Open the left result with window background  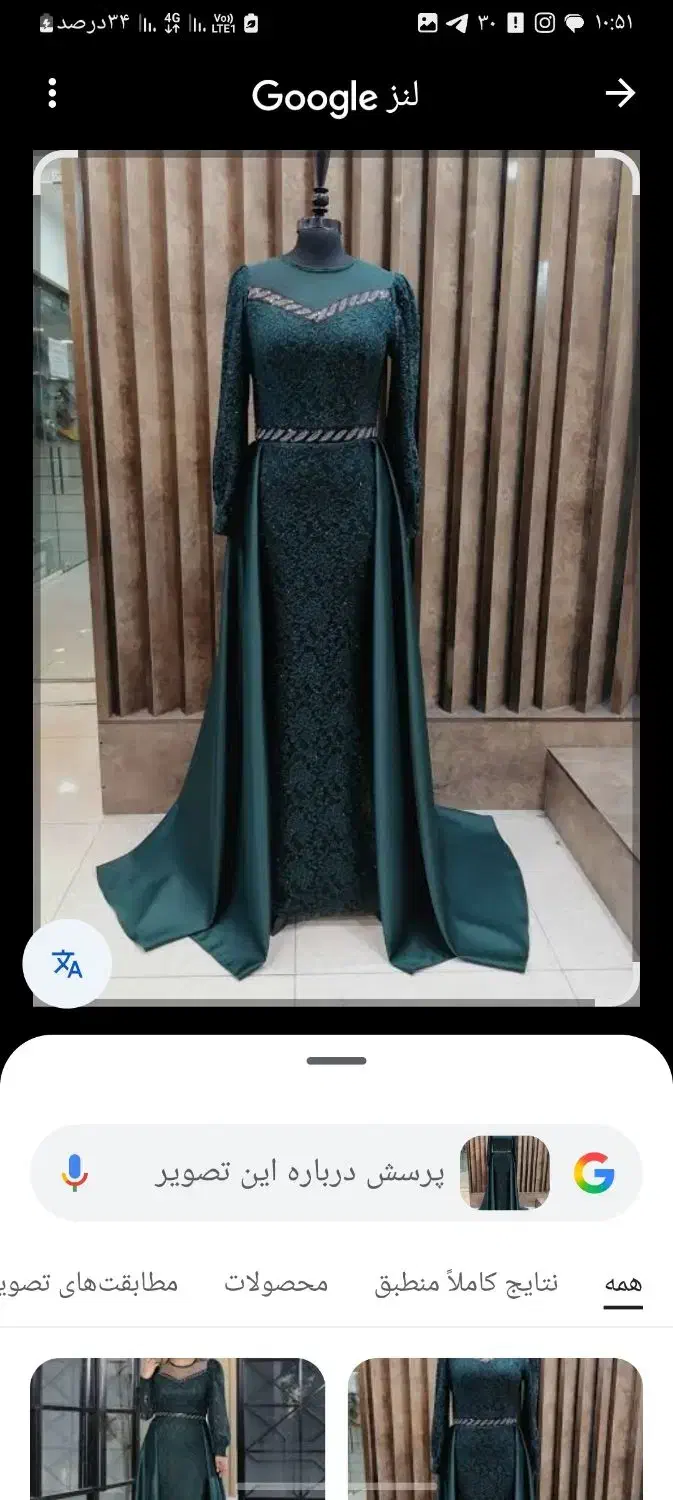pos(178,1430)
